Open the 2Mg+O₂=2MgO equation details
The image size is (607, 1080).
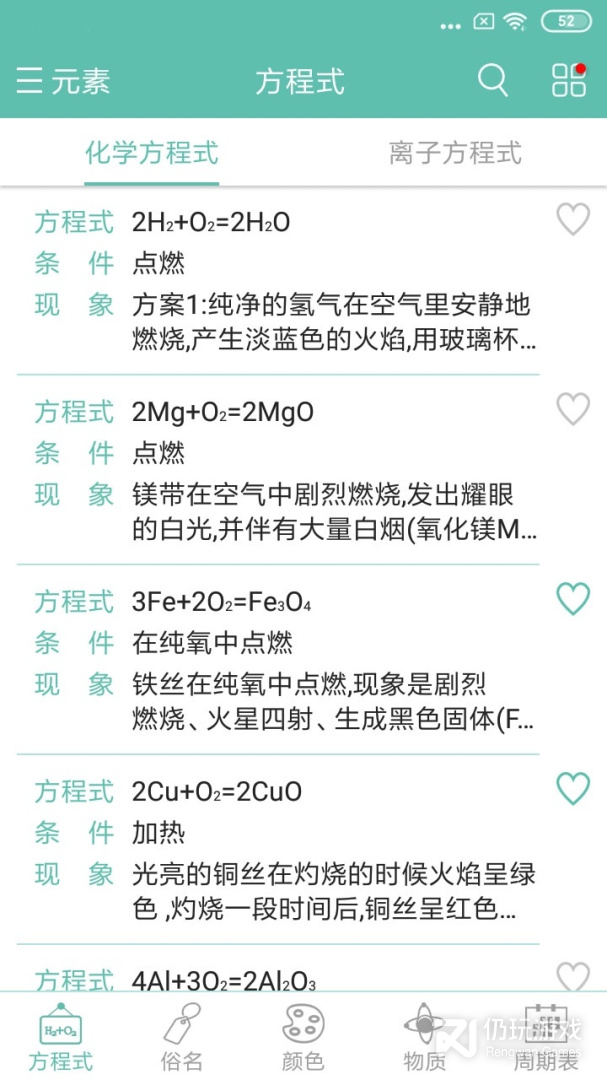(x=280, y=471)
